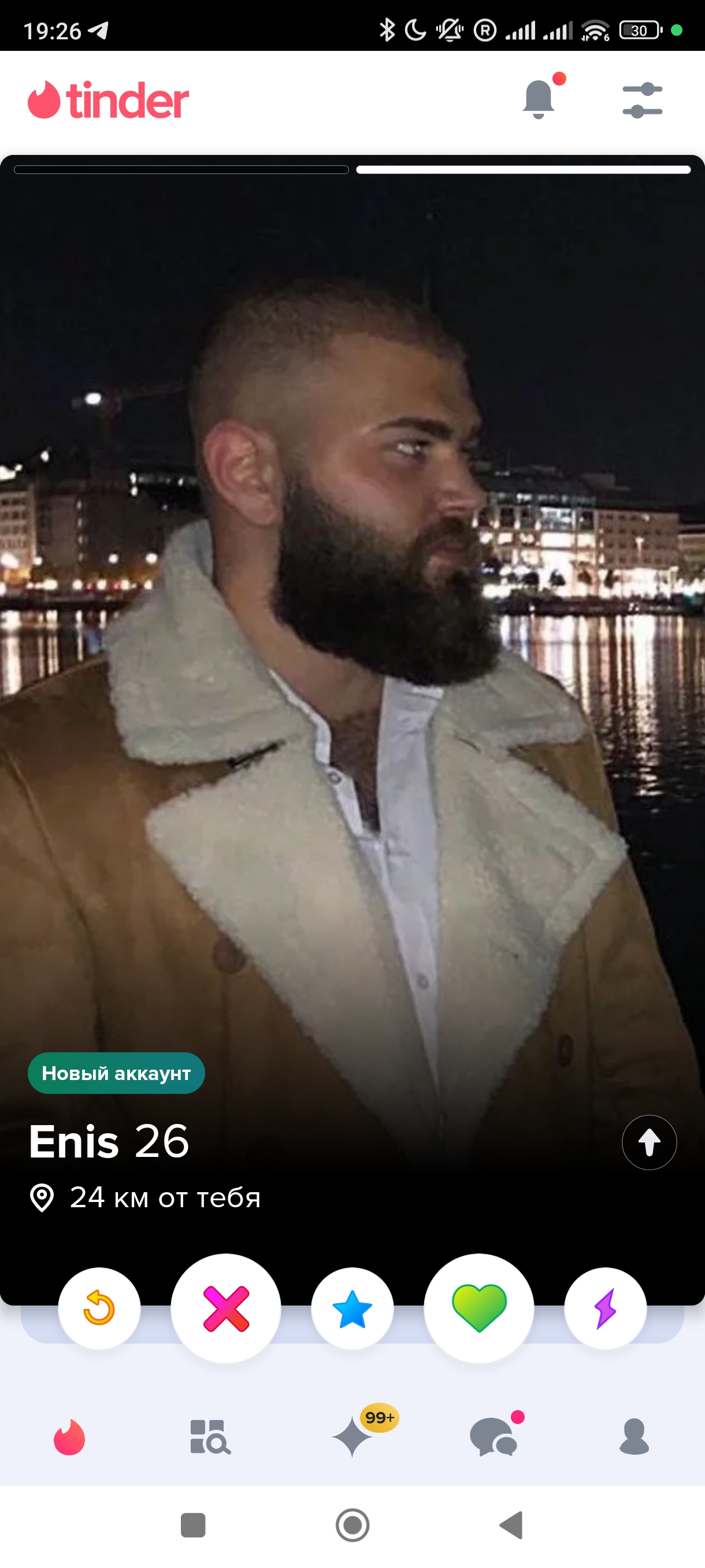Reject the profile with the X button

(226, 1308)
